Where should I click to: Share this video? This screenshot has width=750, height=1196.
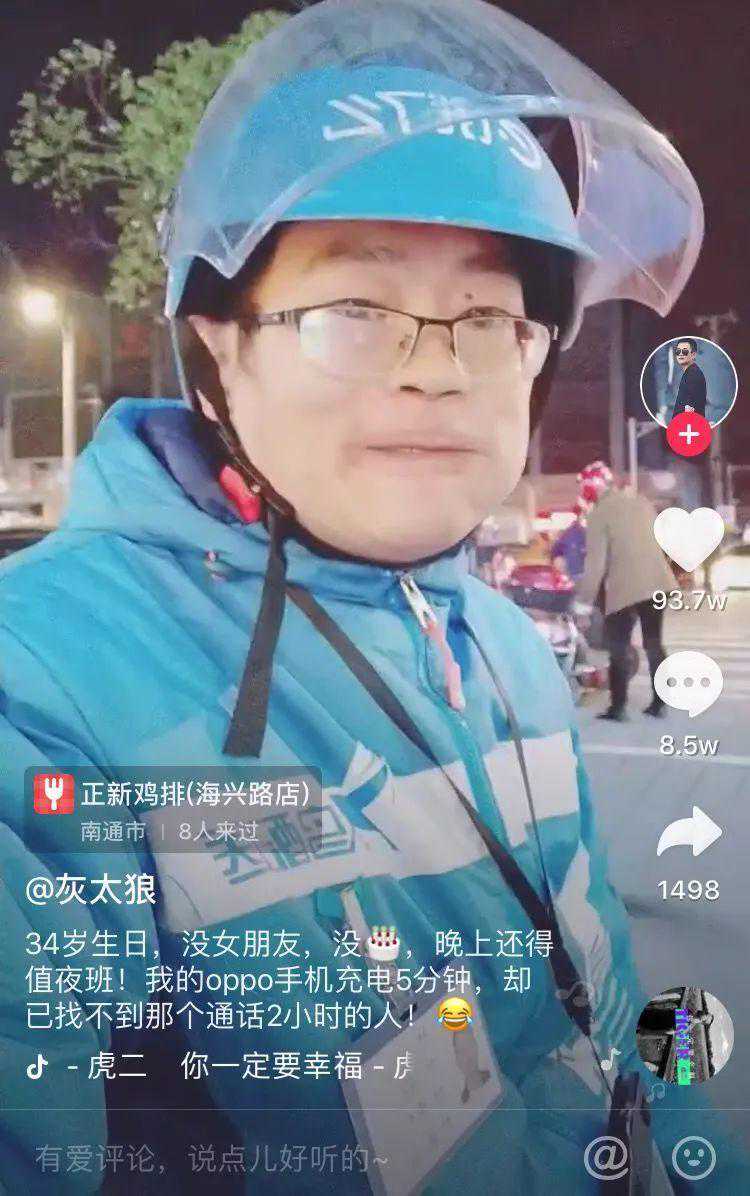[689, 833]
